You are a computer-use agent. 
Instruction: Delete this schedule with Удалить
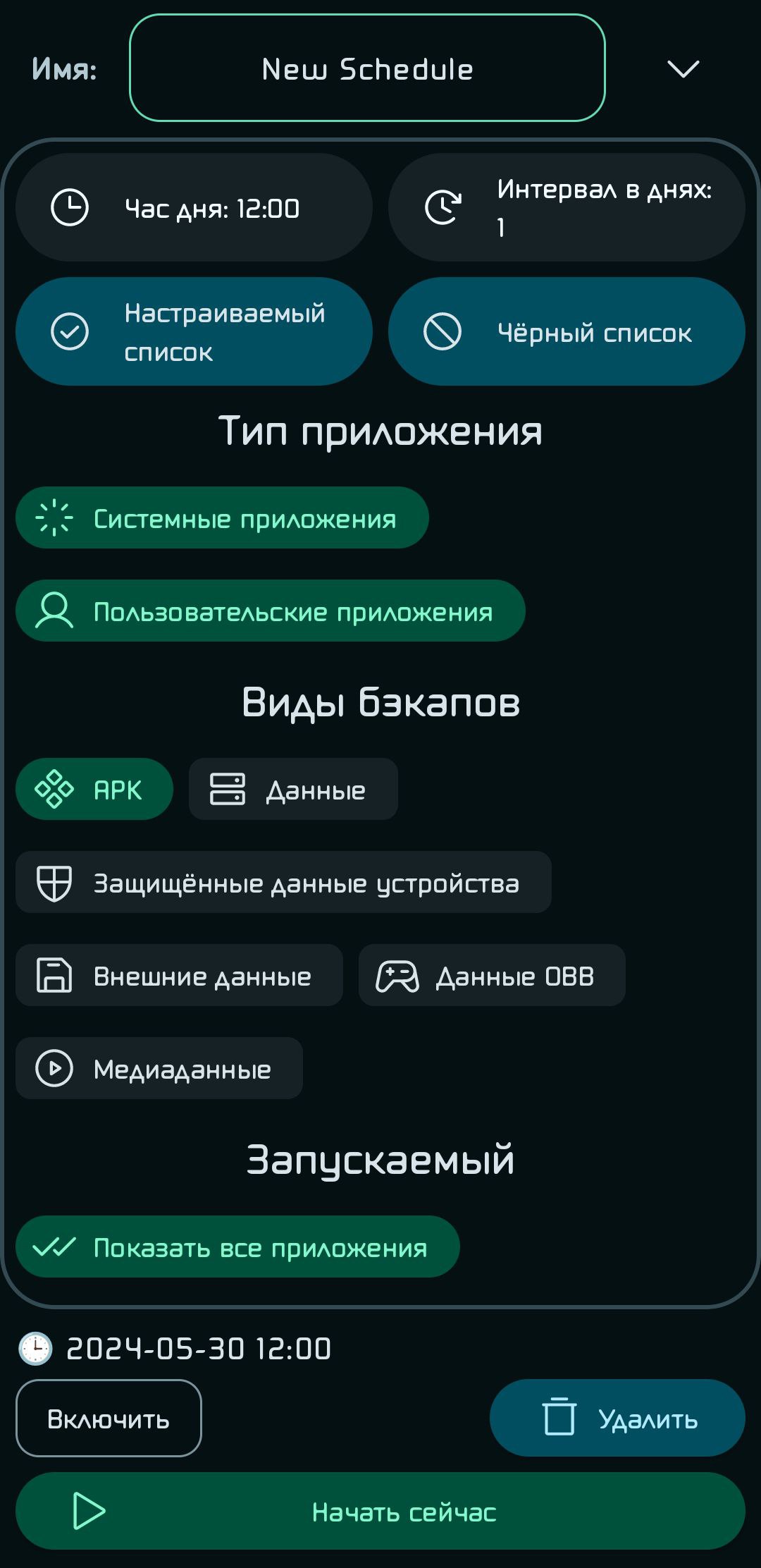(617, 1418)
